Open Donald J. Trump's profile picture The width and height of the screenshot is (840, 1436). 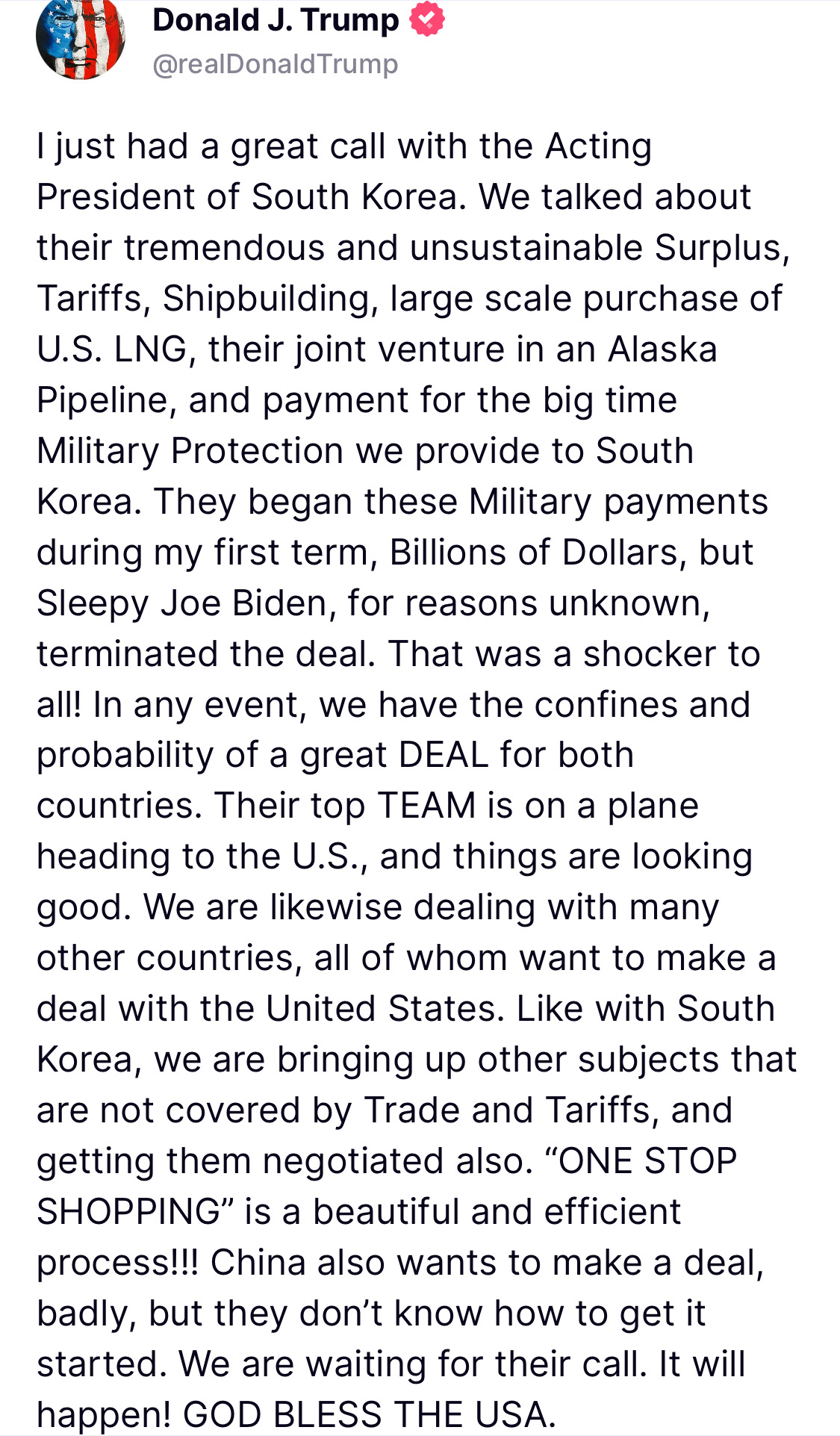point(80,39)
